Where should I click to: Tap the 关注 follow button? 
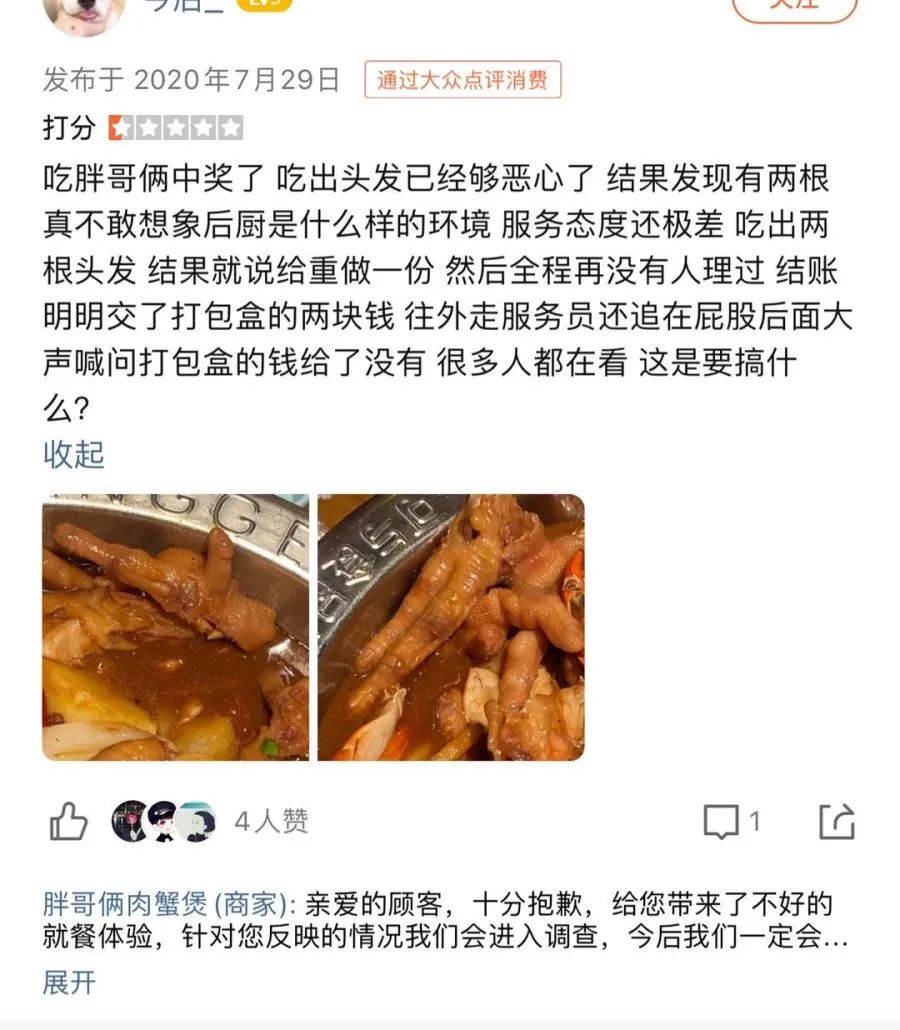pyautogui.click(x=795, y=8)
